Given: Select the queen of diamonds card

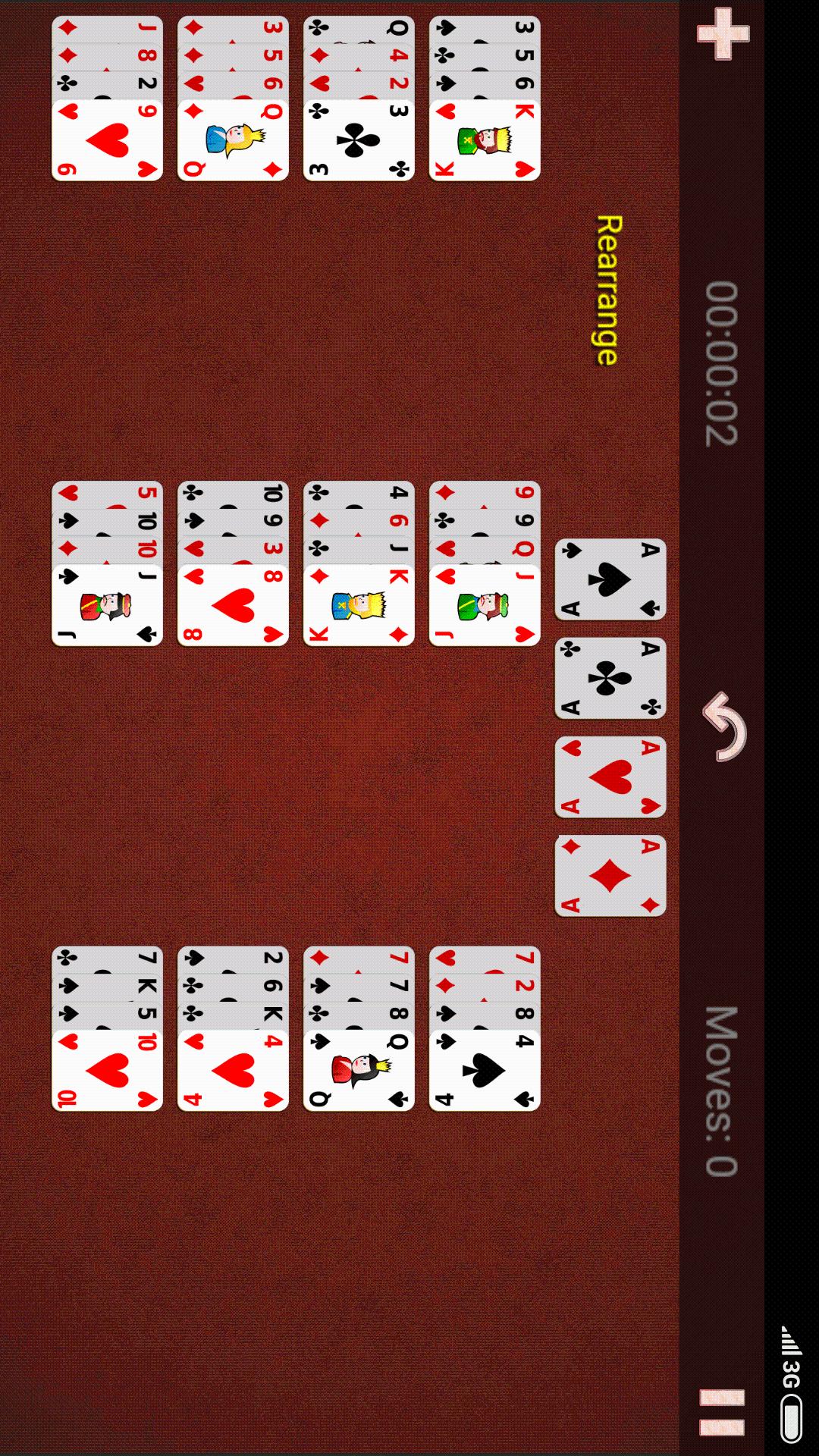Looking at the screenshot, I should (233, 141).
